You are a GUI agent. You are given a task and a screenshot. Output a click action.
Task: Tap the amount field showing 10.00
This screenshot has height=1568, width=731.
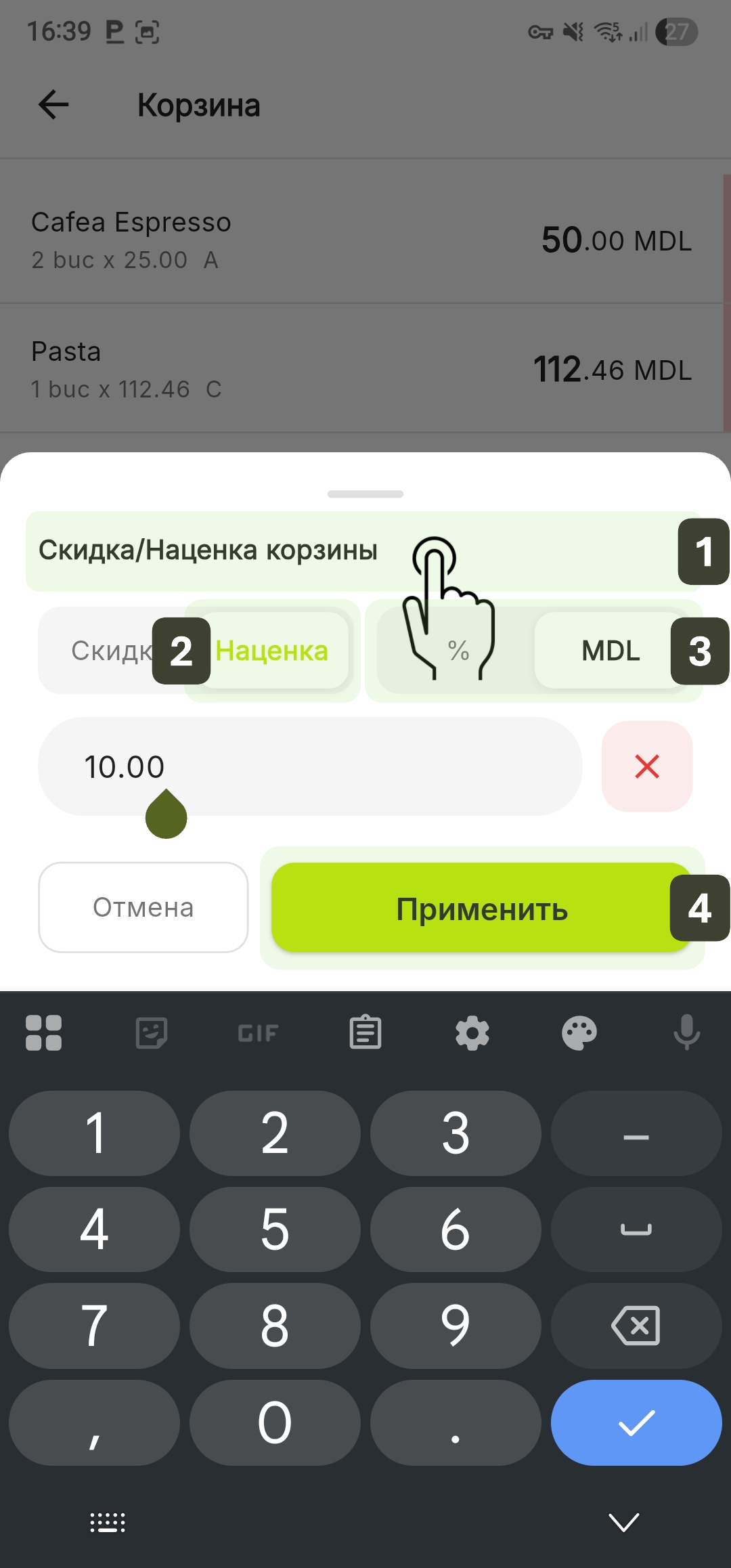click(309, 766)
